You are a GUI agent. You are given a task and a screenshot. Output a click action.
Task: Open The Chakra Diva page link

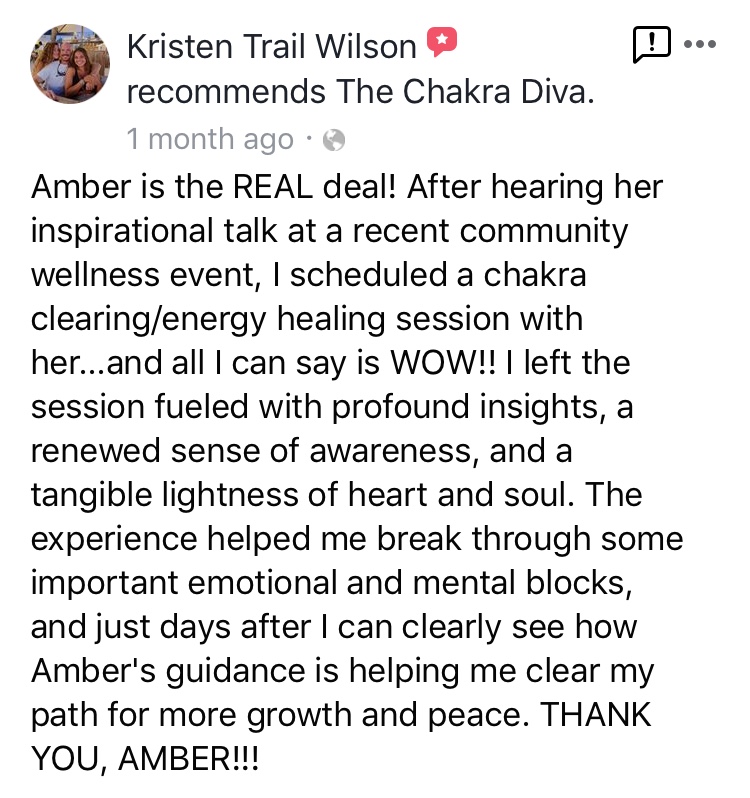tap(464, 92)
